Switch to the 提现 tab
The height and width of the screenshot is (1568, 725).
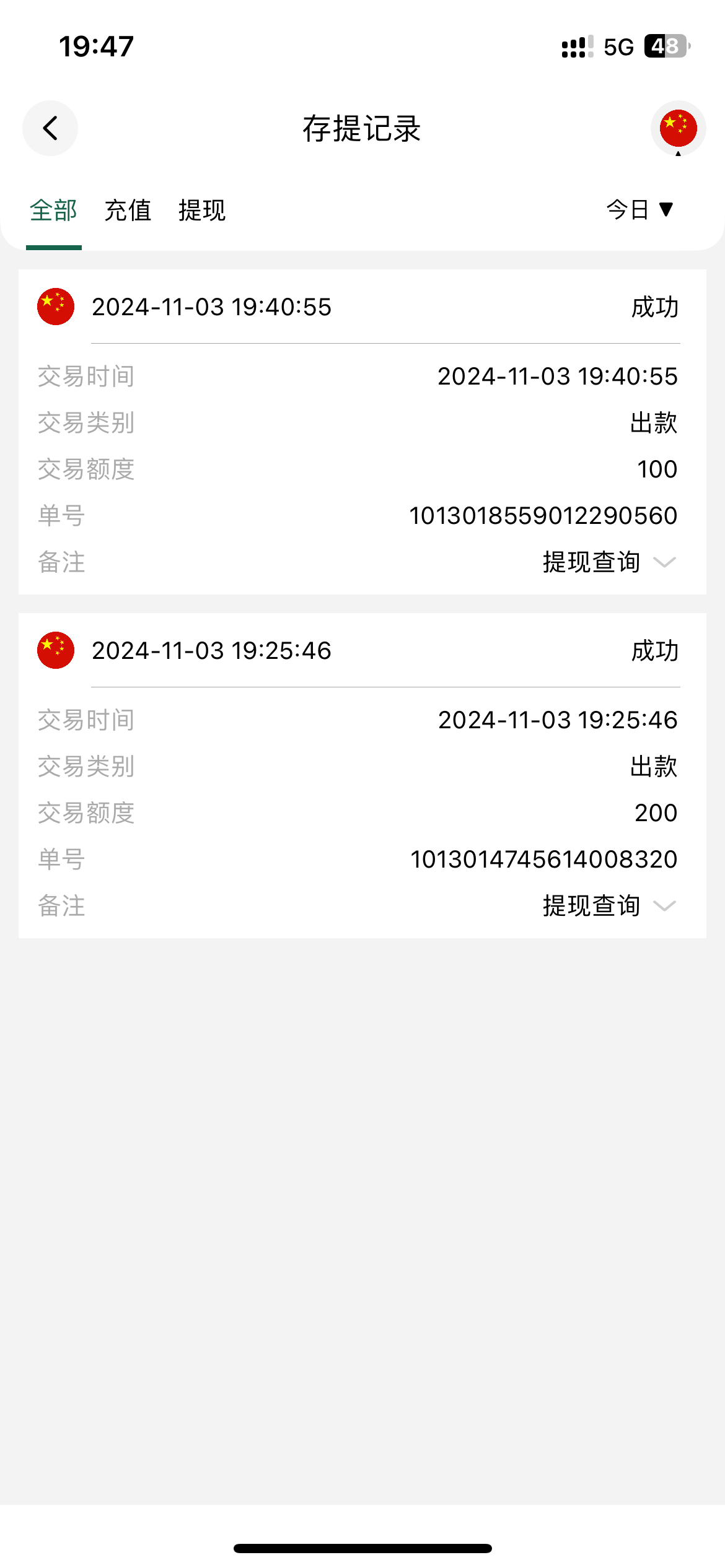tap(202, 211)
